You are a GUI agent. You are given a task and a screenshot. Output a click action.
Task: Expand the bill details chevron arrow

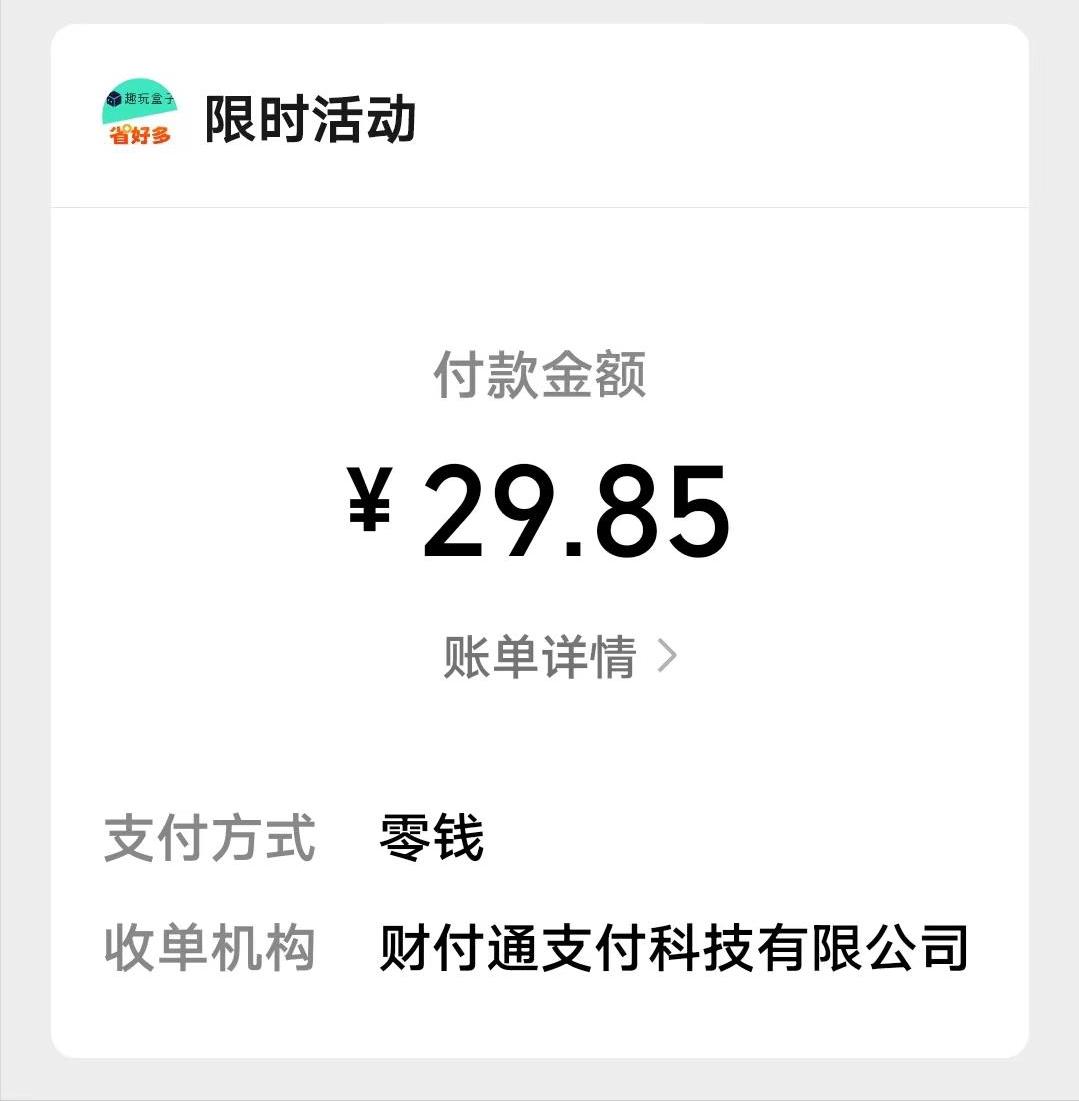[x=668, y=654]
